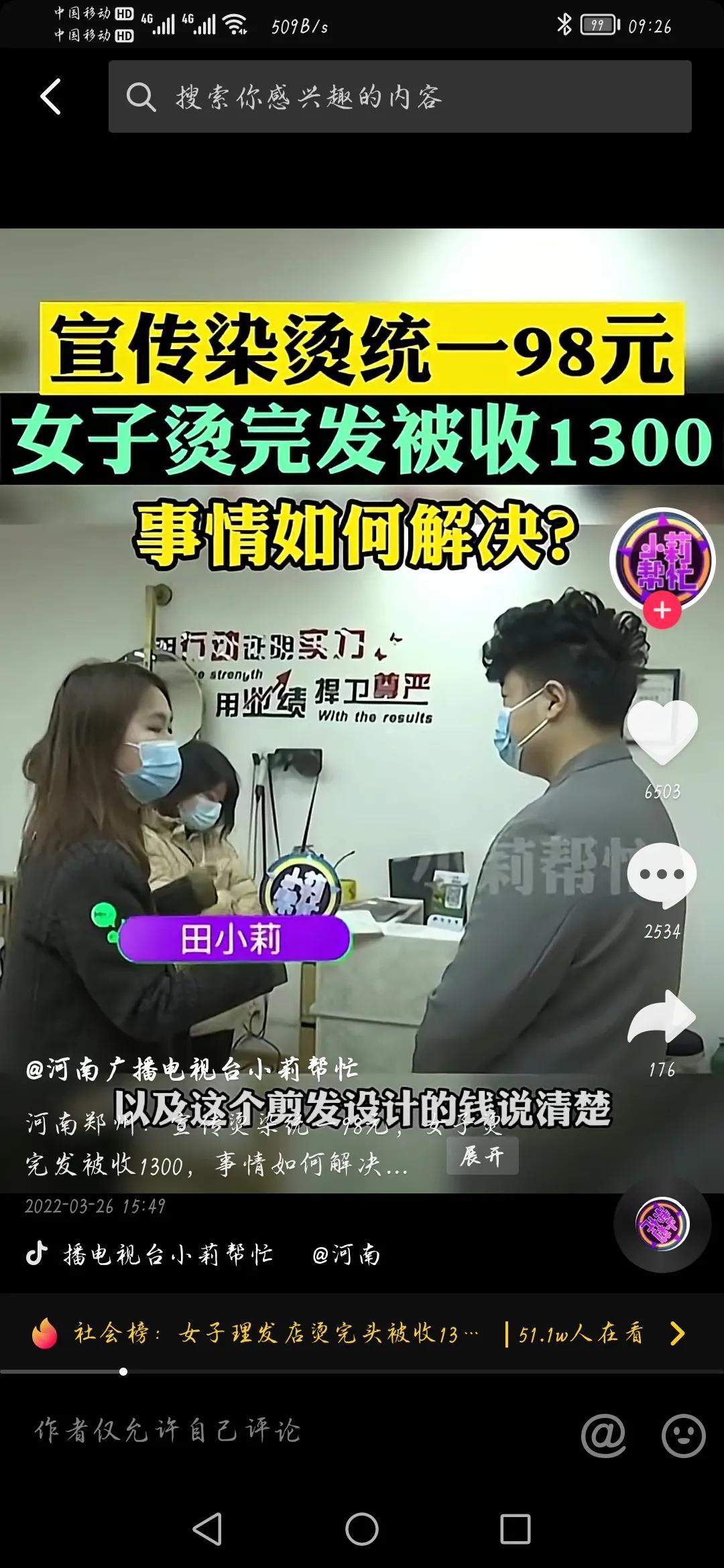Open the @河南广播电视台小莉帮忙 profile link
This screenshot has height=1568, width=724.
(192, 1069)
